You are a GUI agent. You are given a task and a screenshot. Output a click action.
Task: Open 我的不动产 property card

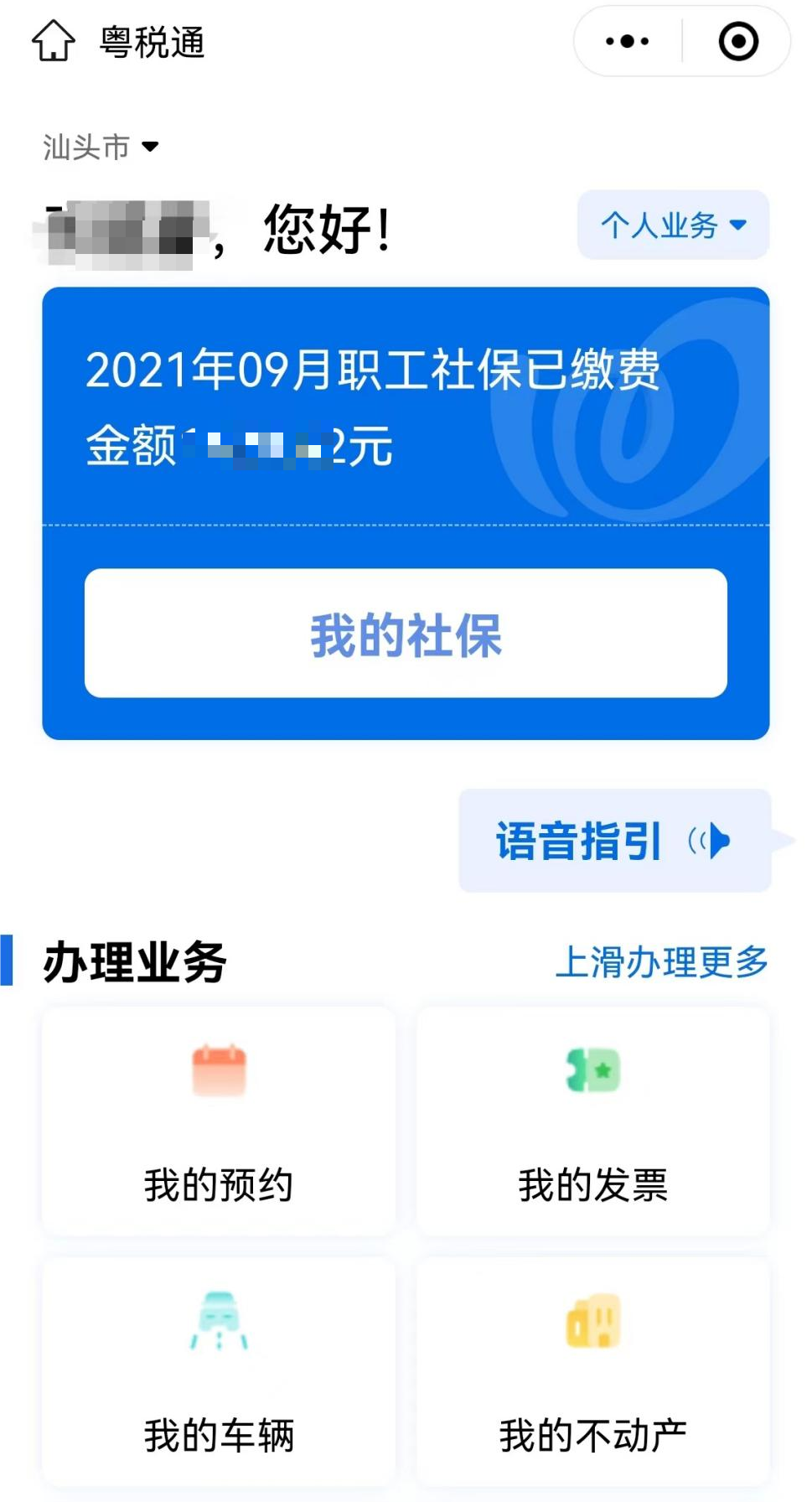tap(592, 1371)
